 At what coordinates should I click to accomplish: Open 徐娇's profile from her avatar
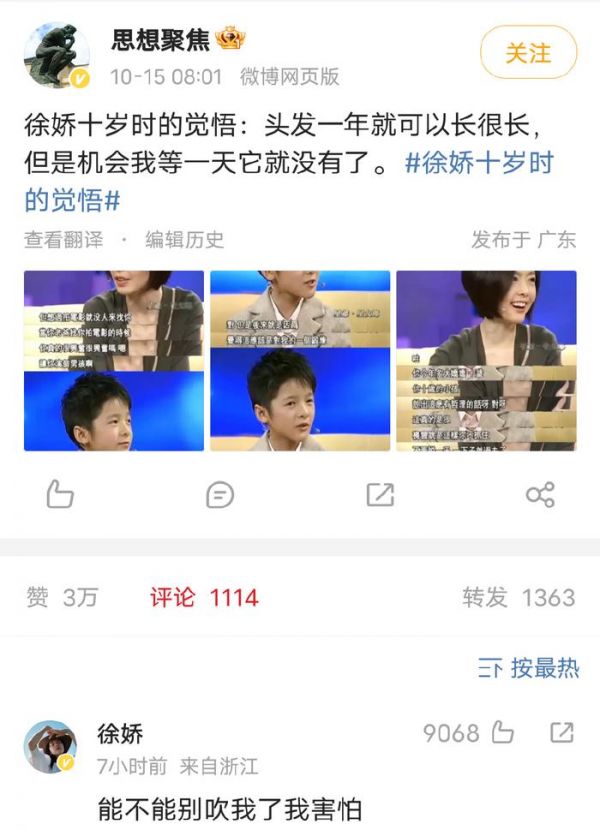coord(50,747)
